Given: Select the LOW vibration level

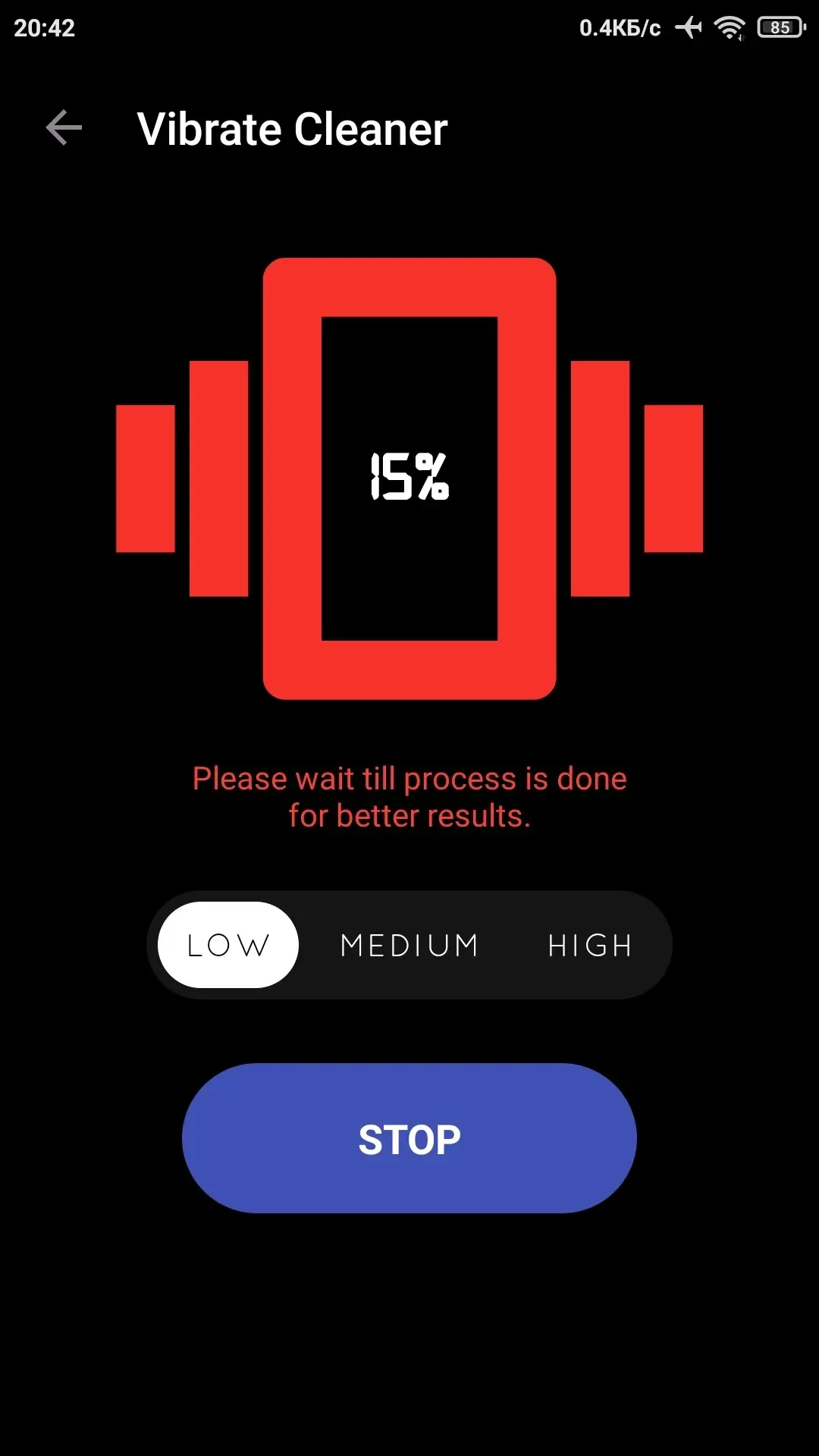Looking at the screenshot, I should tap(227, 945).
